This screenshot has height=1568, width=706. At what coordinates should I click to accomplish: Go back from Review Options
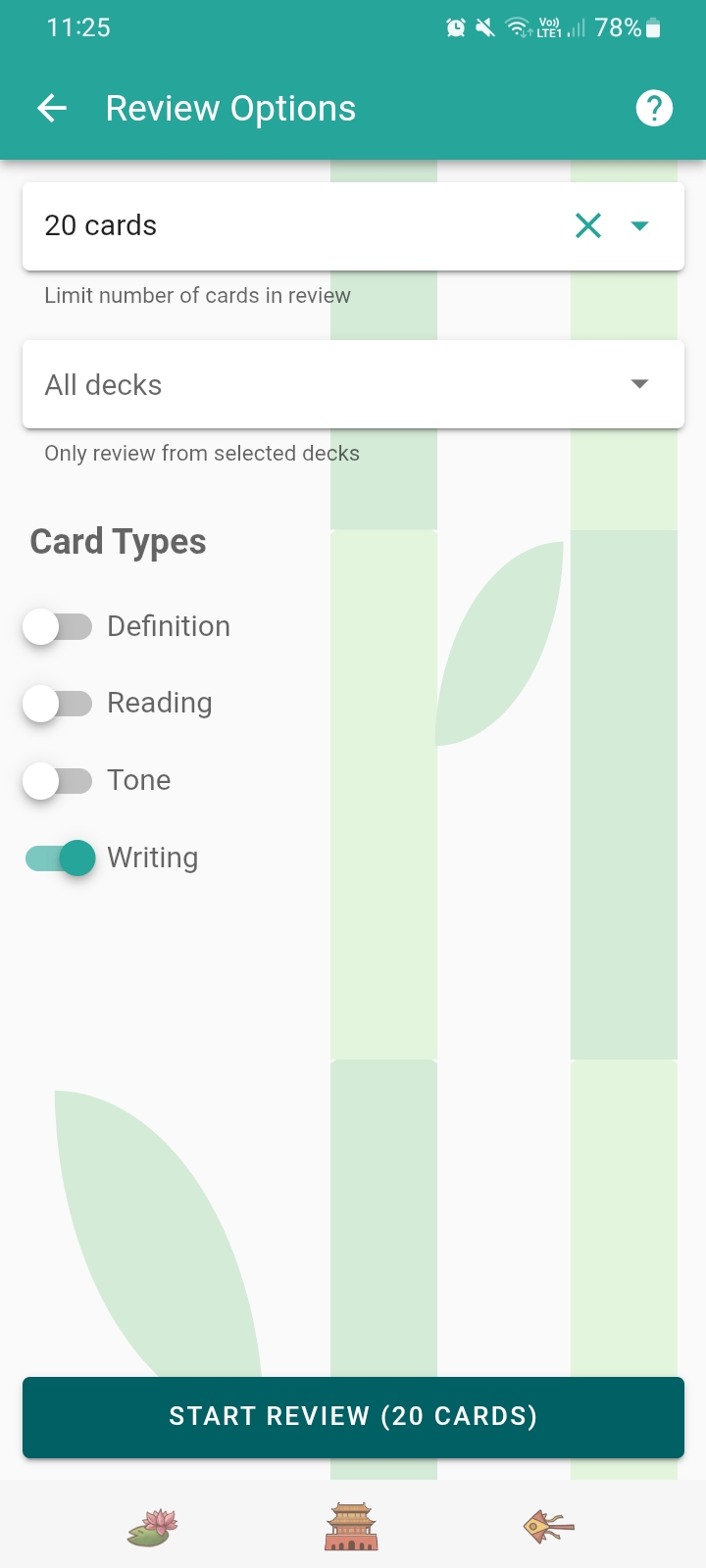pyautogui.click(x=52, y=108)
